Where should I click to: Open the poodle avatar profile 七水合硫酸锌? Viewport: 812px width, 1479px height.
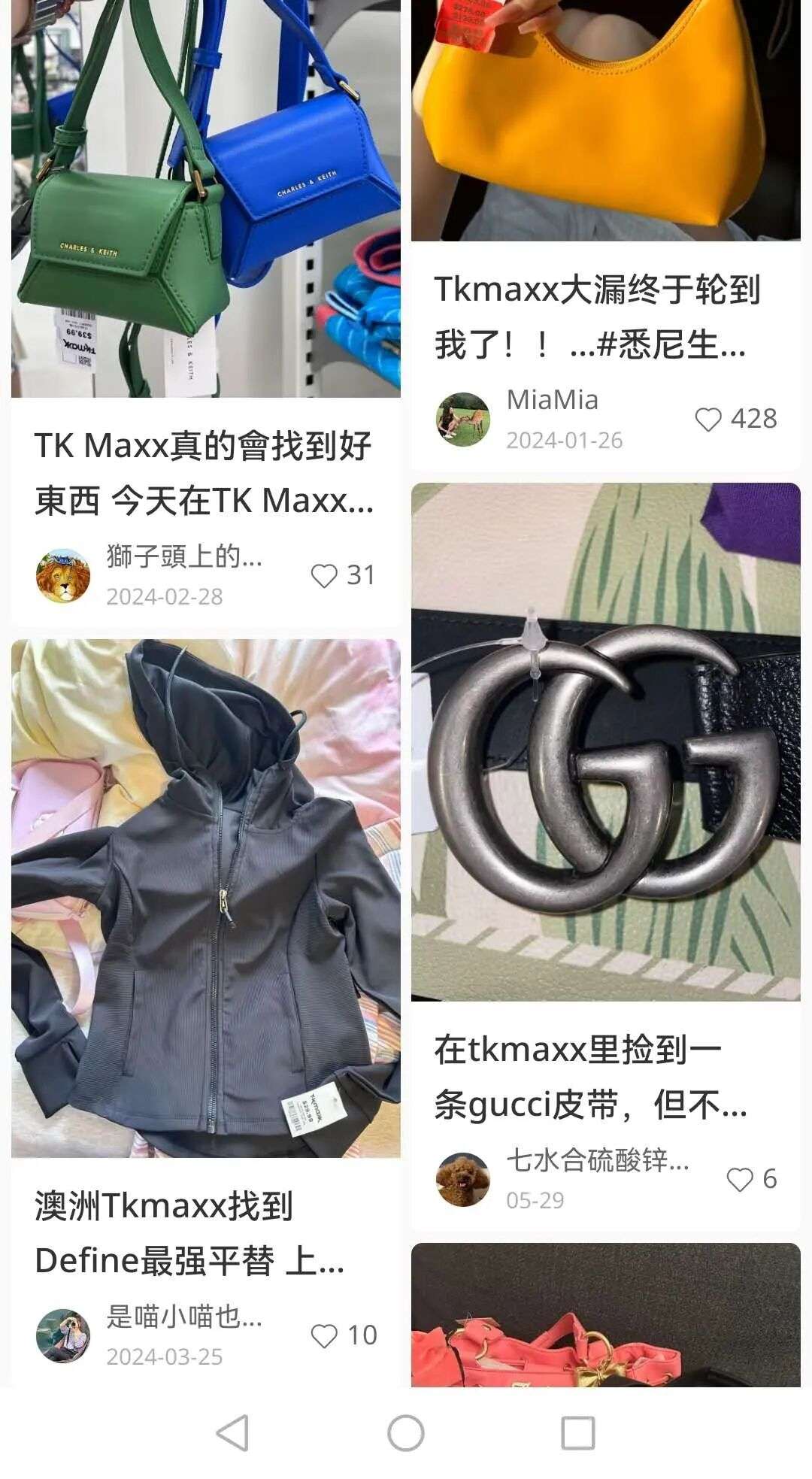coord(463,1179)
